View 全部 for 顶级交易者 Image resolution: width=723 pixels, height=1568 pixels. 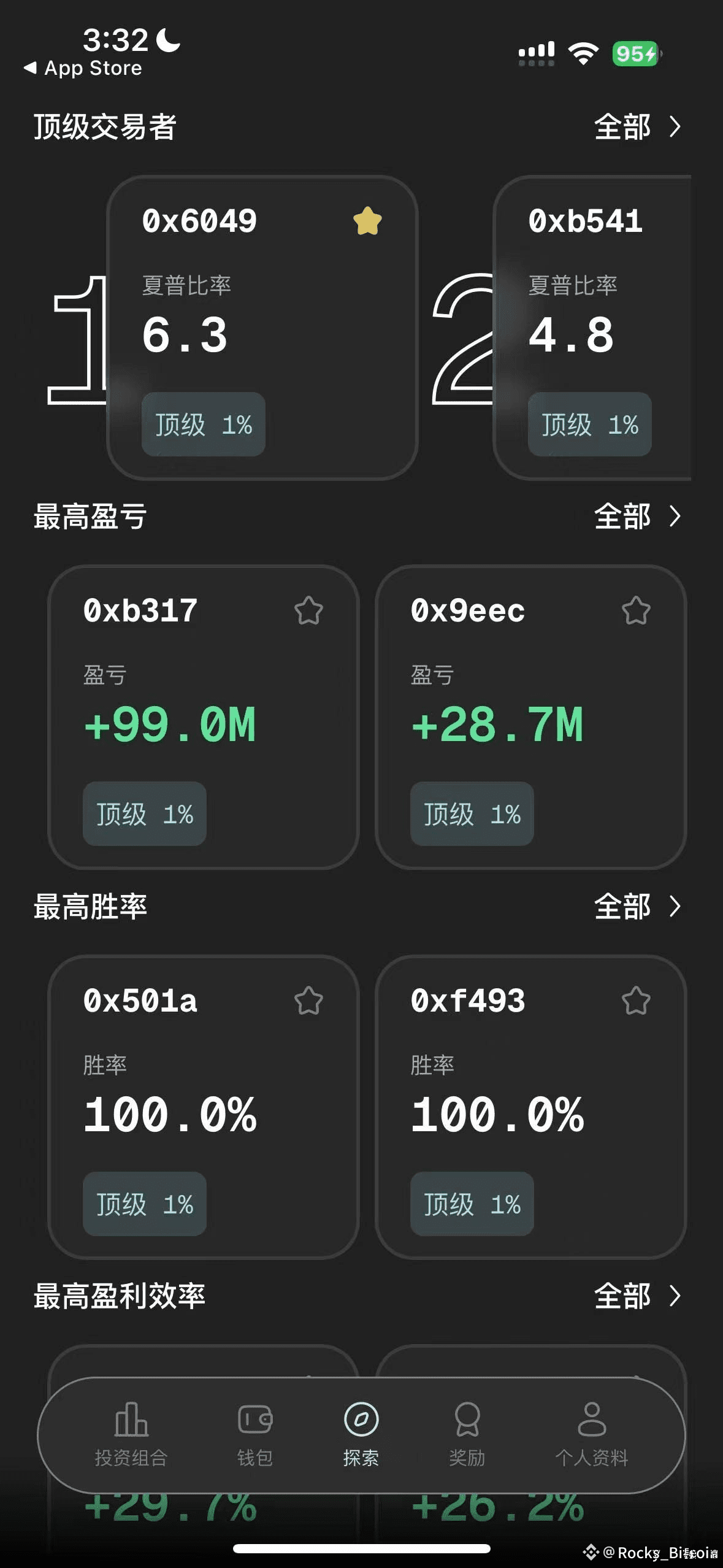(638, 127)
